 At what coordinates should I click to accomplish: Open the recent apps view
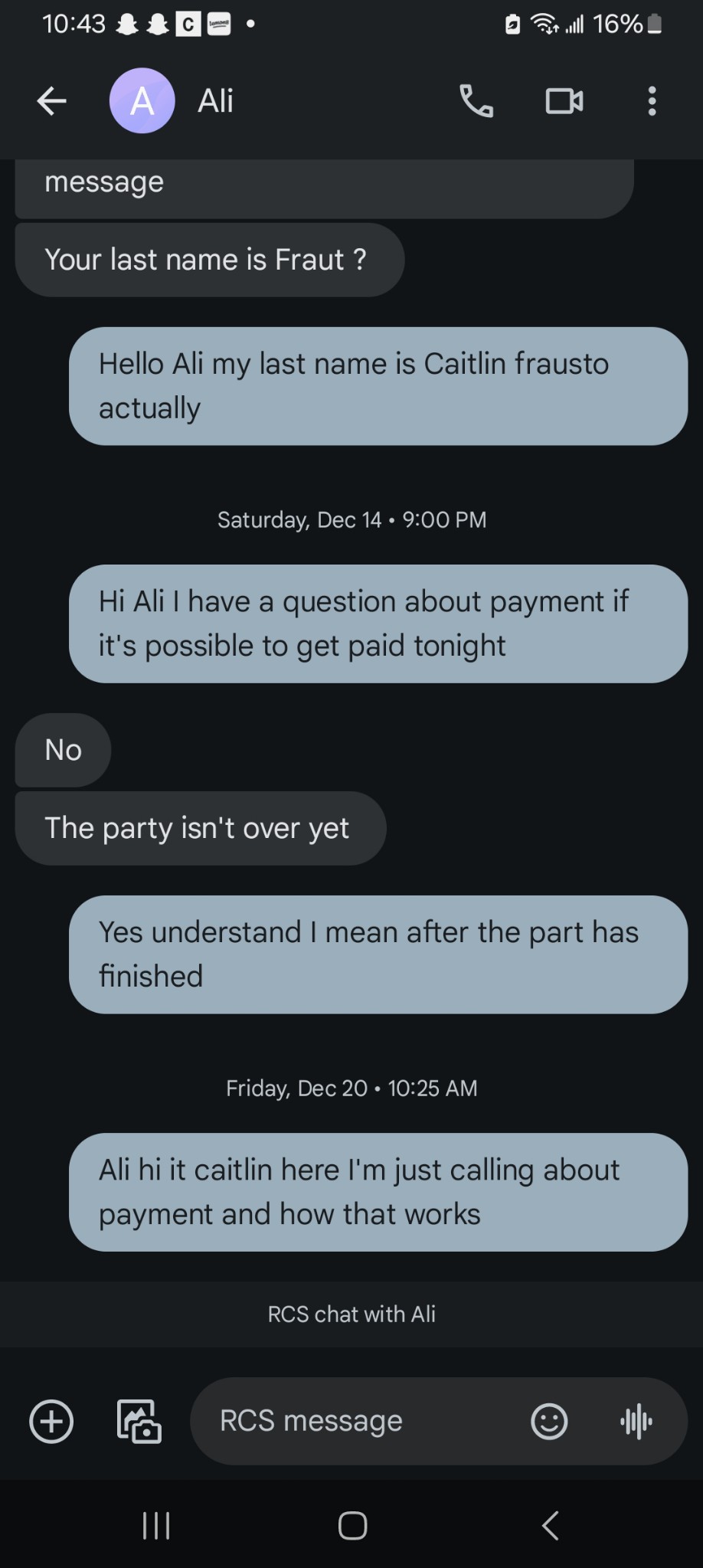pos(156,1525)
